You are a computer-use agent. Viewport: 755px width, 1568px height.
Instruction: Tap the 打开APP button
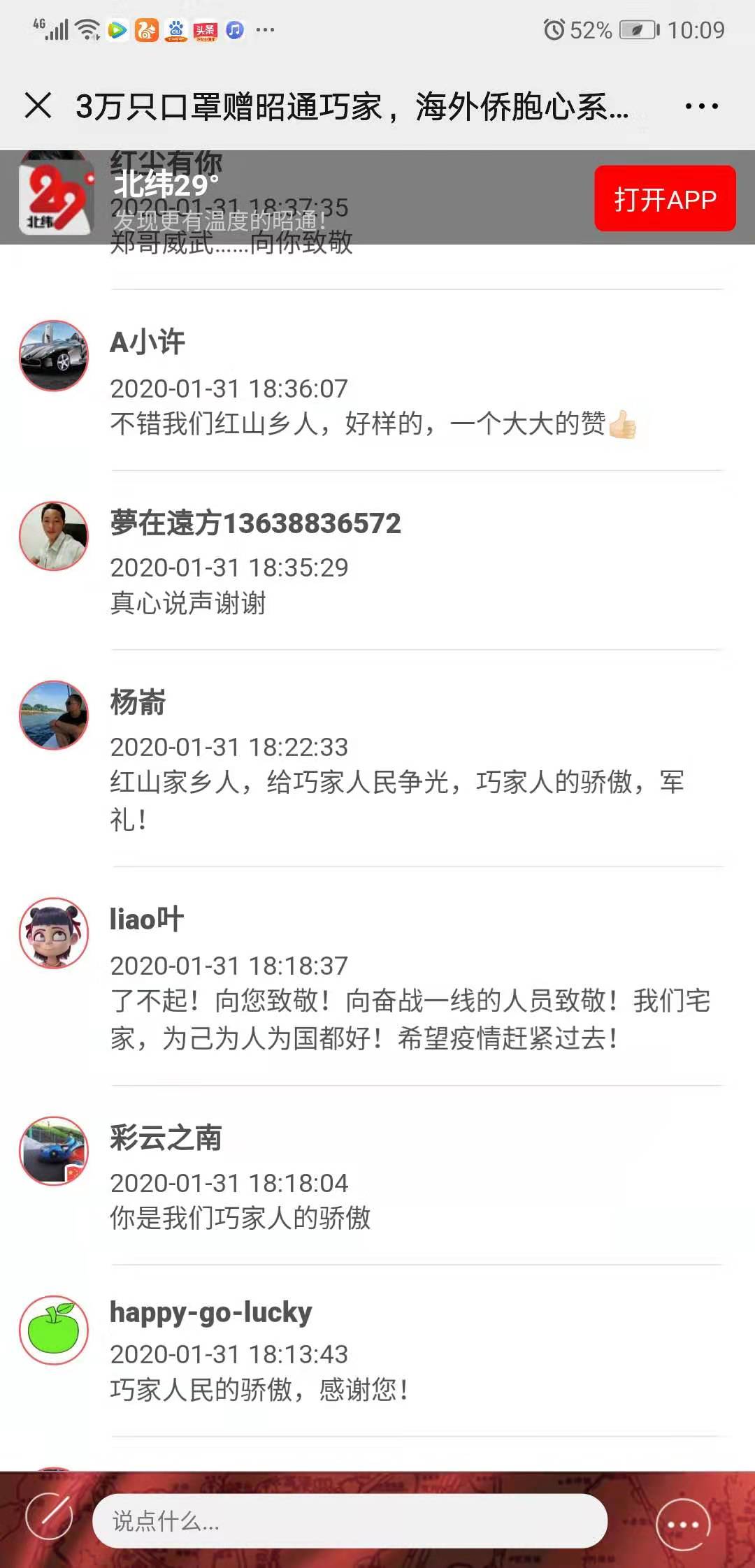point(665,199)
